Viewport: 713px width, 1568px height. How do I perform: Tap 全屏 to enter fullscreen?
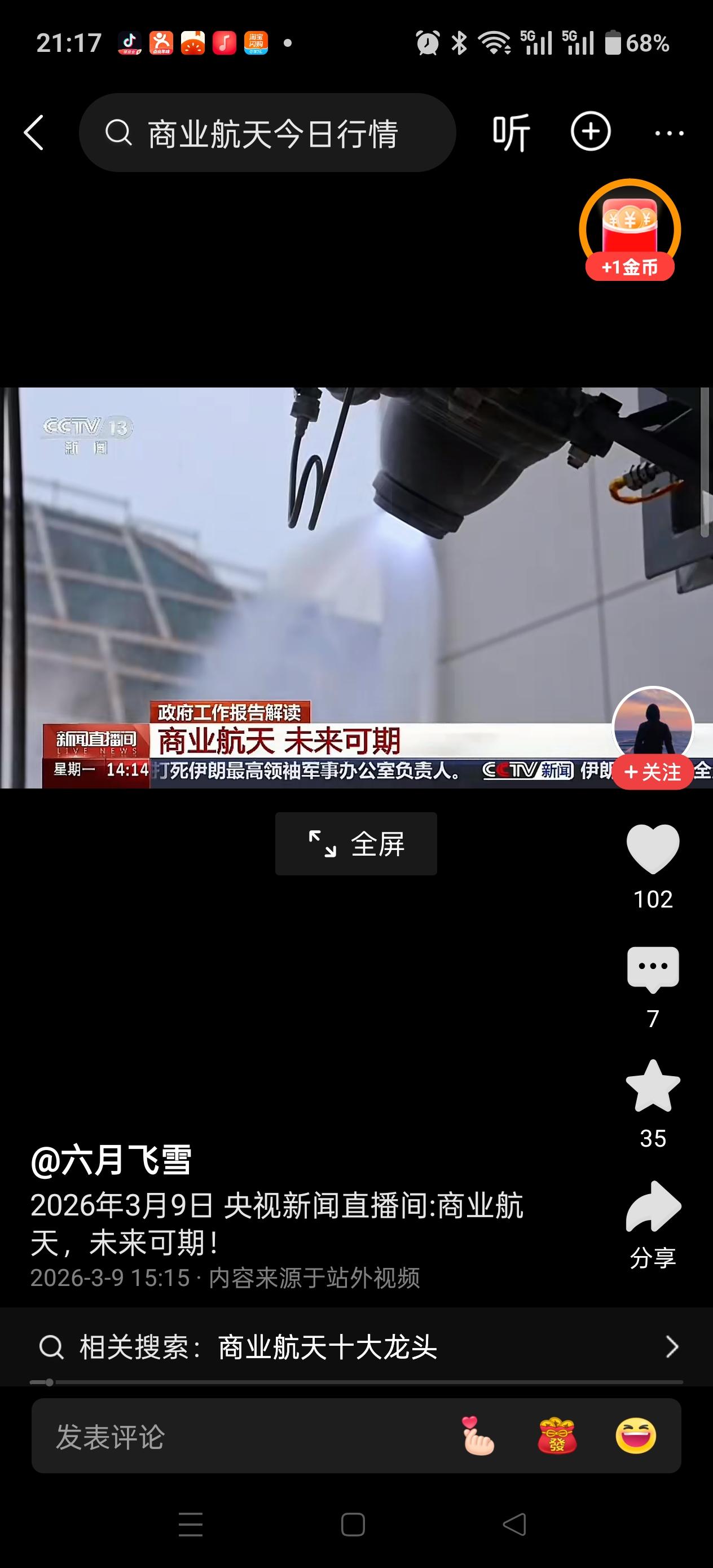click(356, 844)
